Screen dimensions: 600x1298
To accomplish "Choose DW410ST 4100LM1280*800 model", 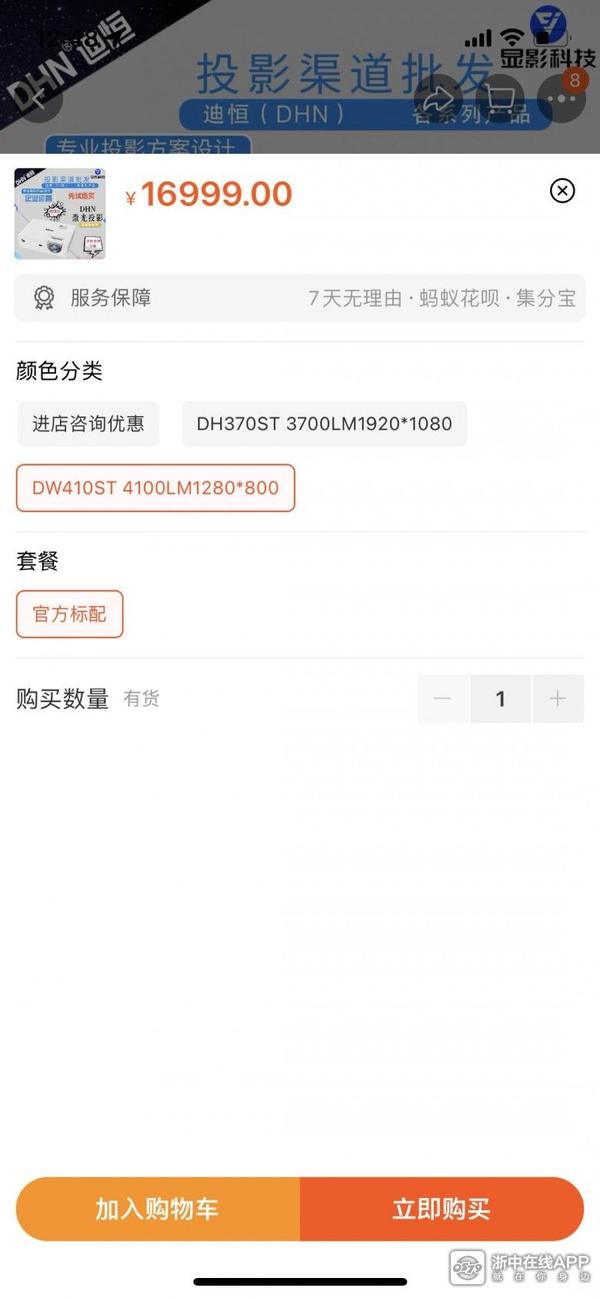I will point(155,488).
